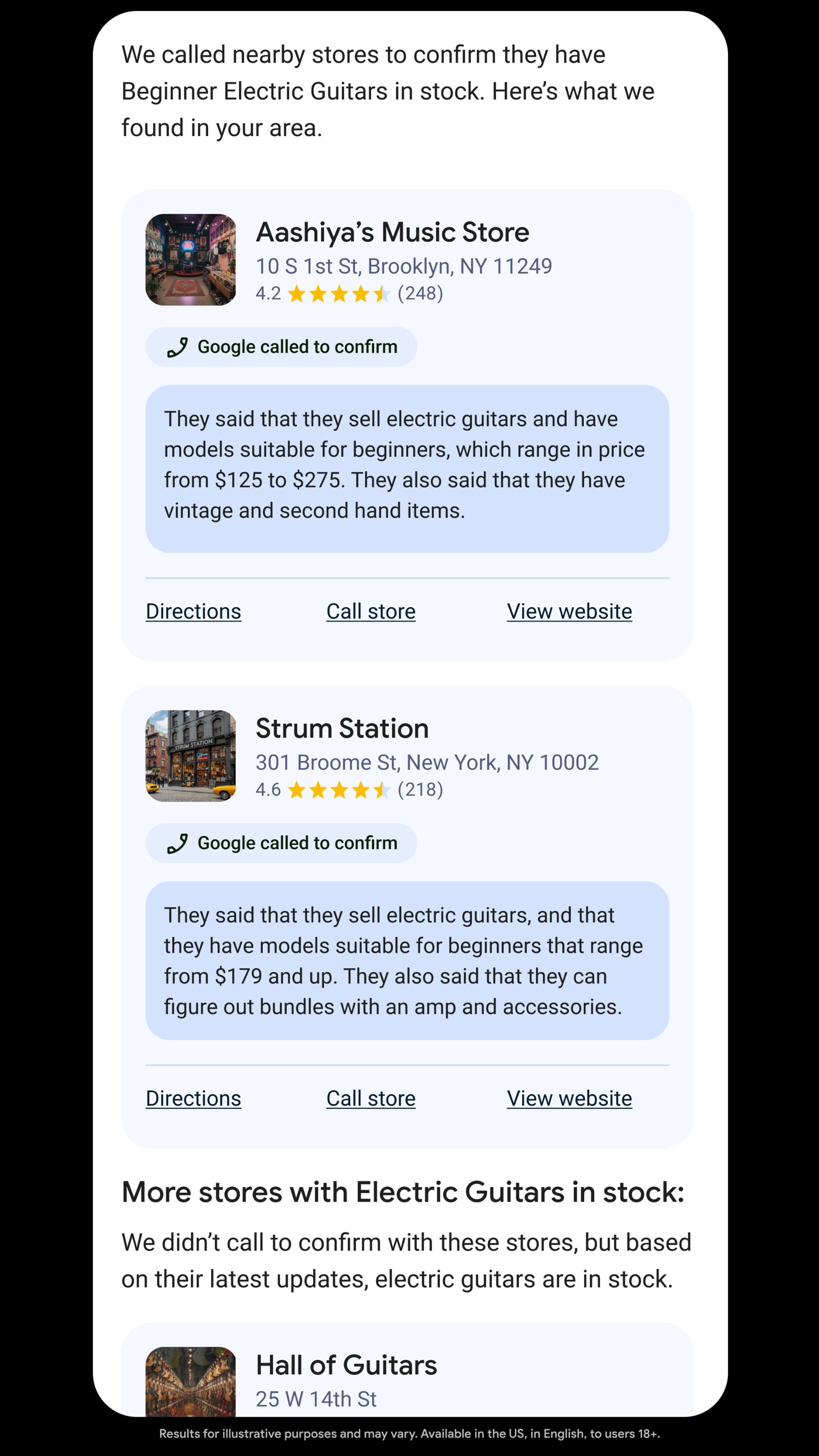
Task: Open the Hall of Guitars store card
Action: (346, 1365)
